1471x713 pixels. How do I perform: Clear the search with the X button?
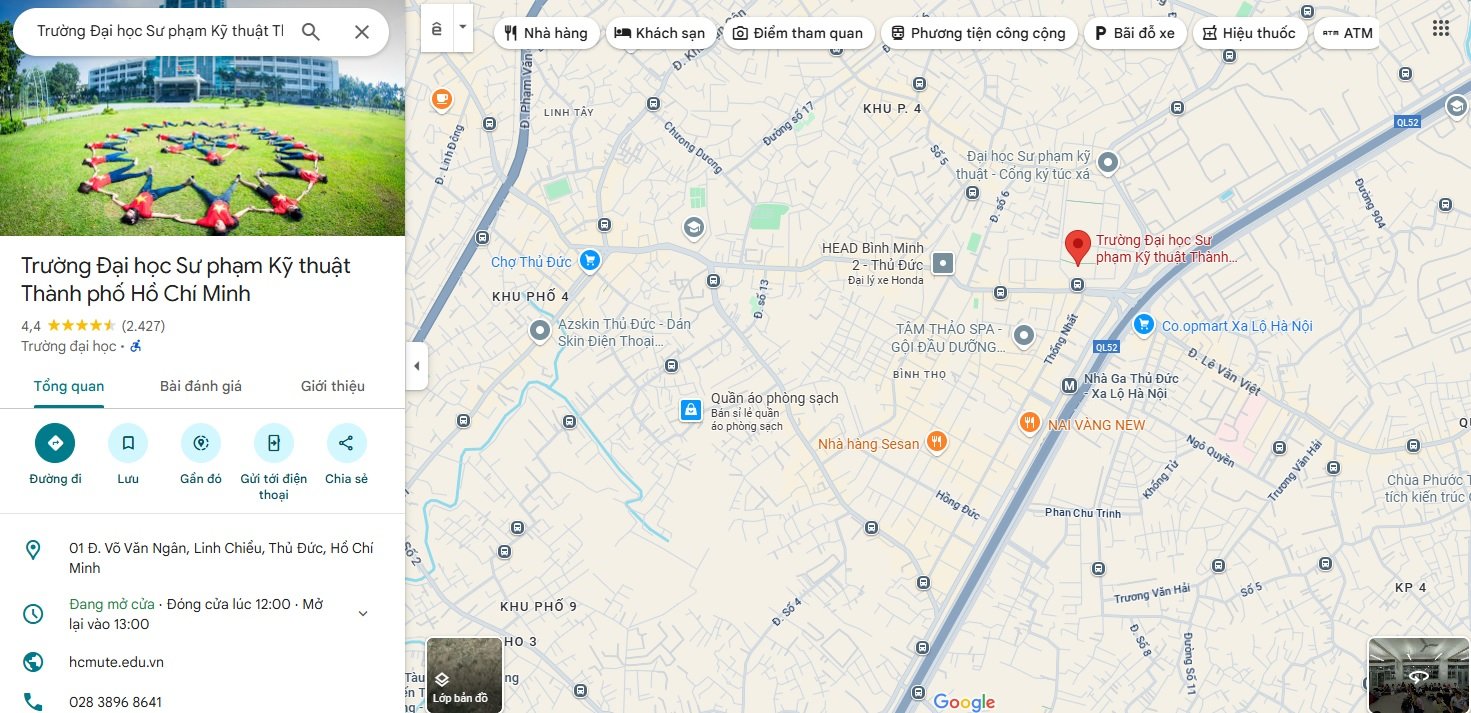coord(362,32)
